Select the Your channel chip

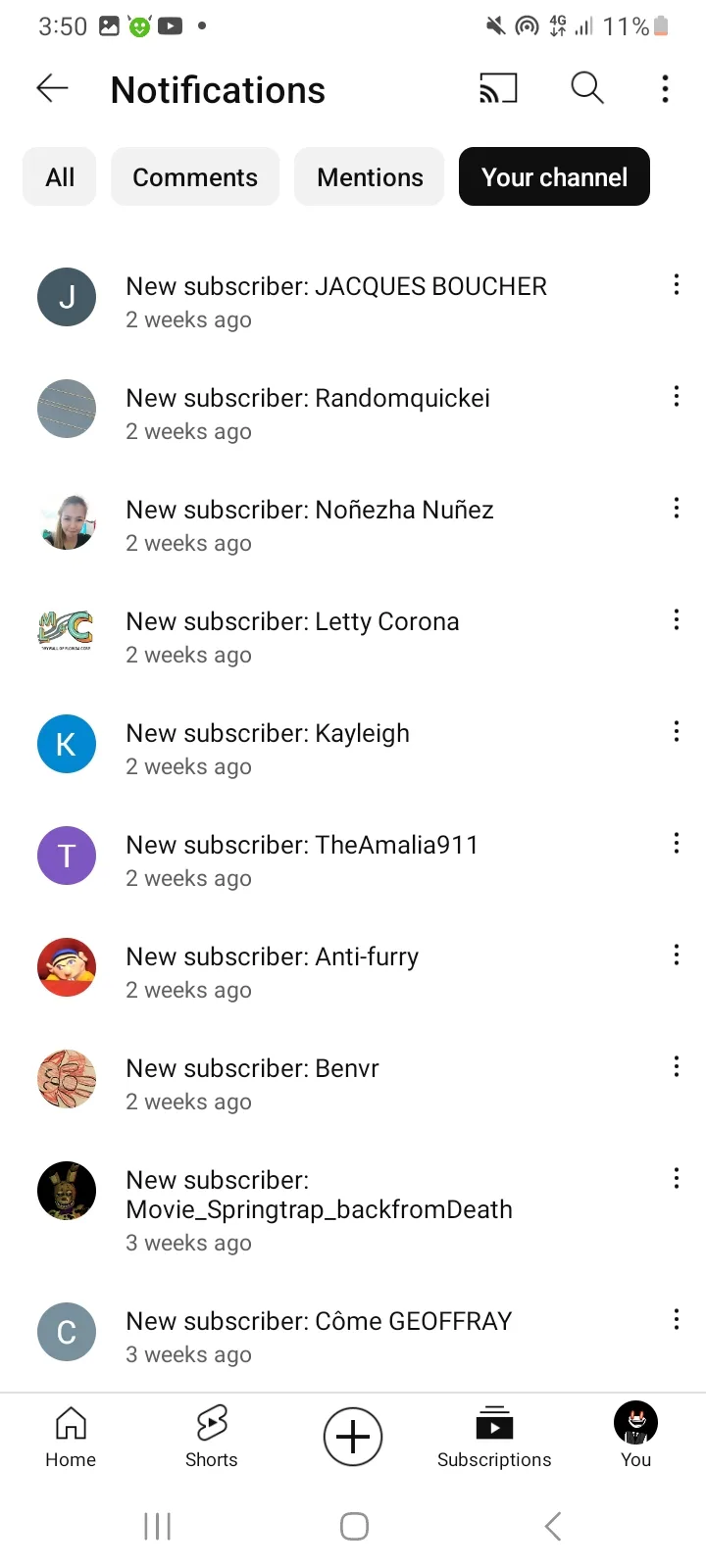coord(554,176)
